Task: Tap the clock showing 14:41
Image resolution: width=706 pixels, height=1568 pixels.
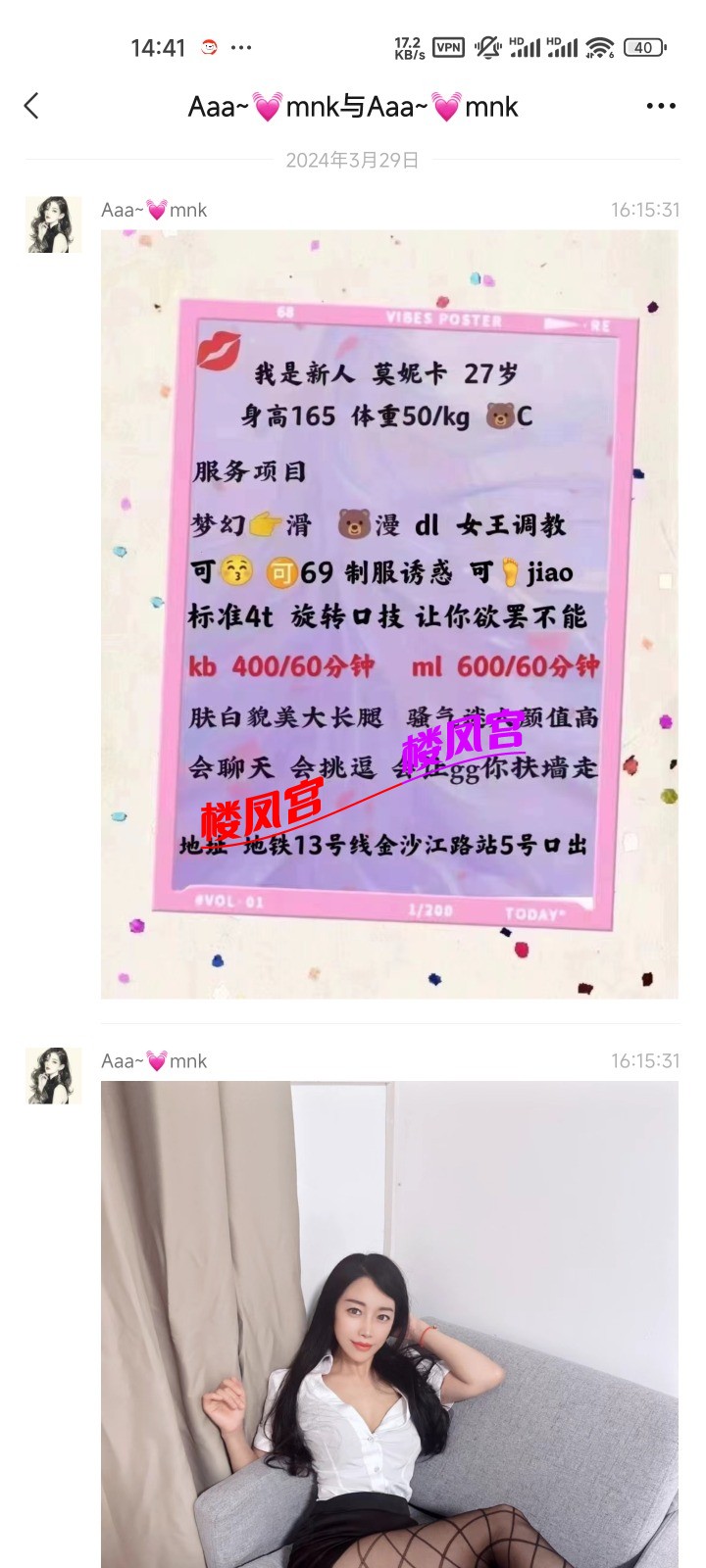Action: pos(158,46)
